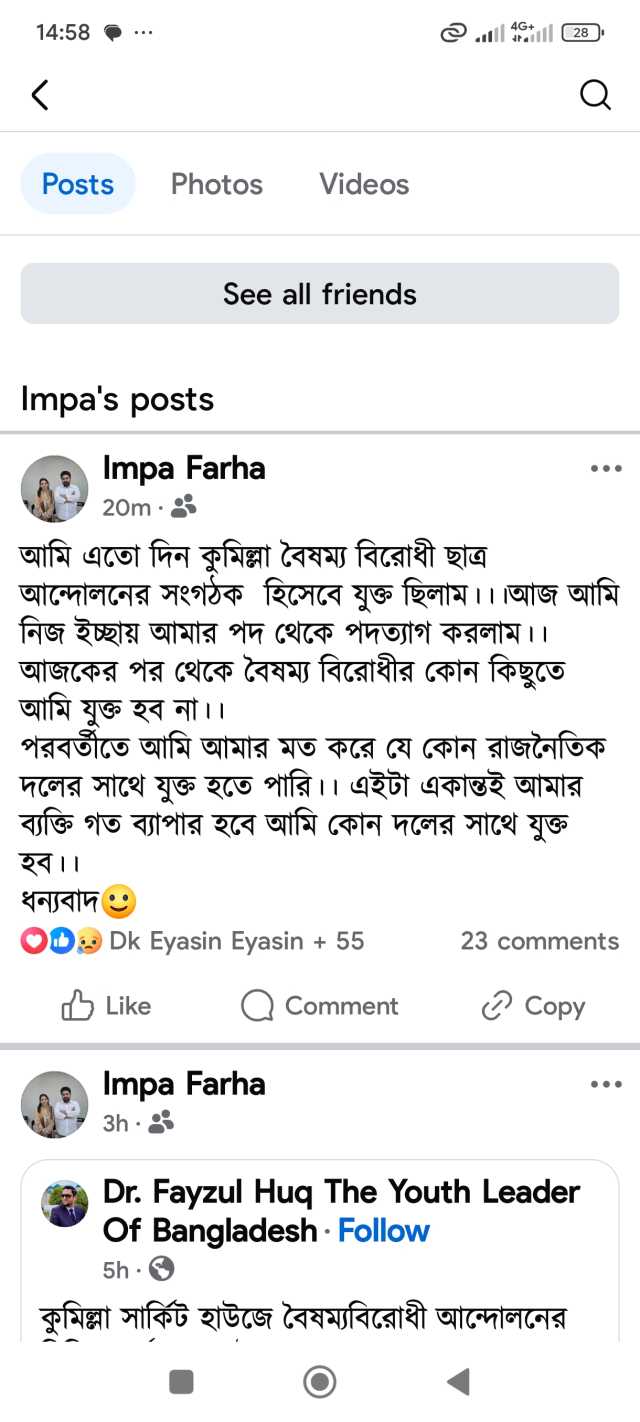The width and height of the screenshot is (640, 1422).
Task: Switch to the Videos tab
Action: pyautogui.click(x=364, y=184)
